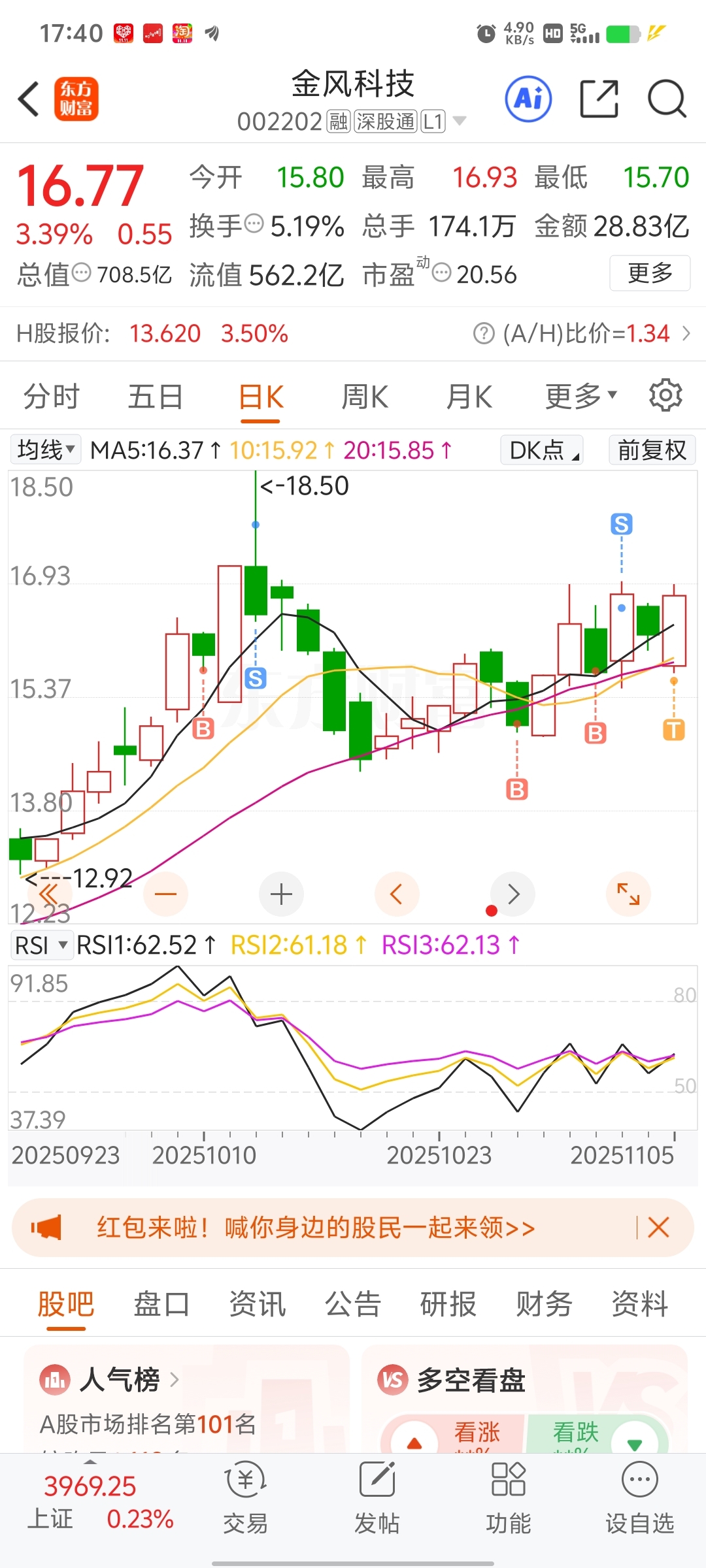This screenshot has width=706, height=1568.
Task: Open the 均线 indicator dropdown
Action: (x=46, y=449)
